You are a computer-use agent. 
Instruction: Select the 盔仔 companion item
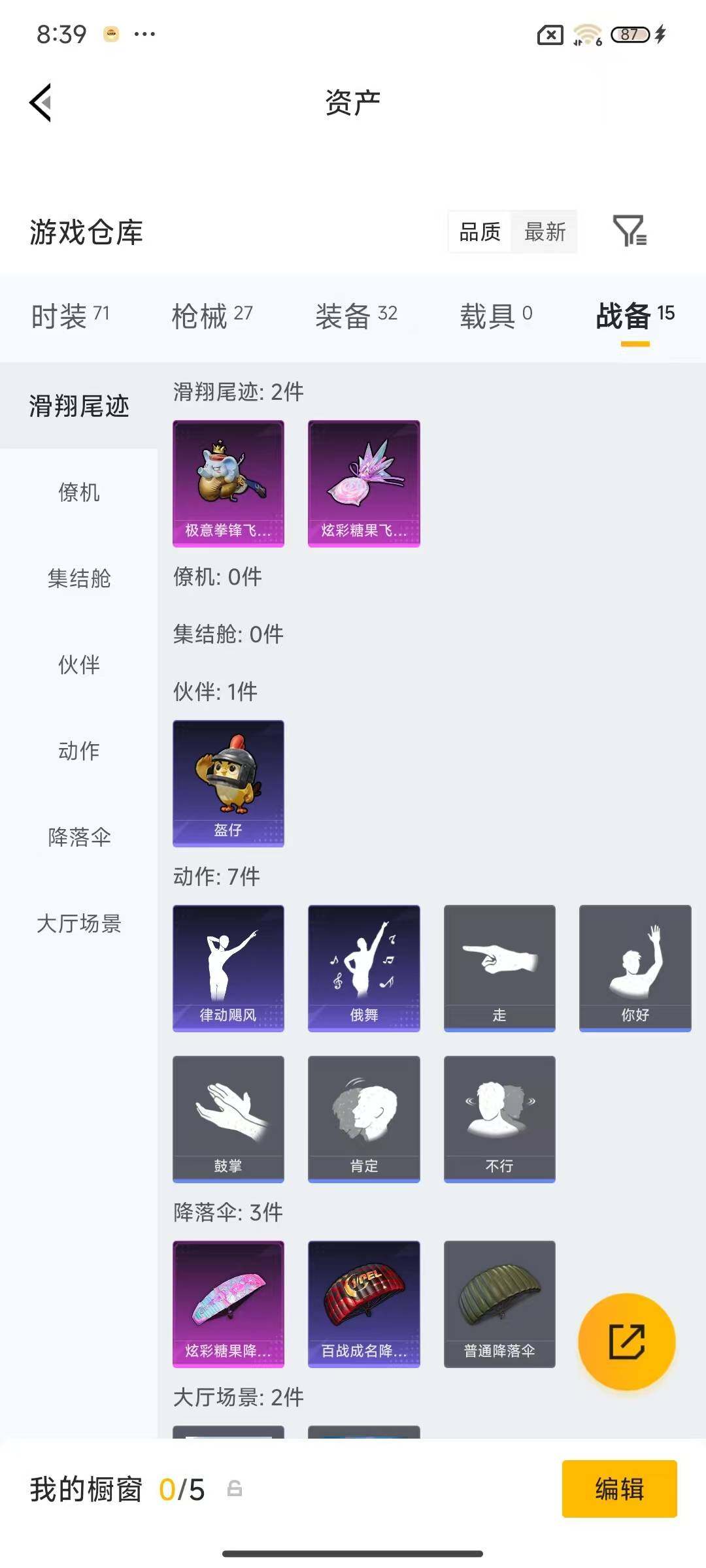(x=227, y=784)
